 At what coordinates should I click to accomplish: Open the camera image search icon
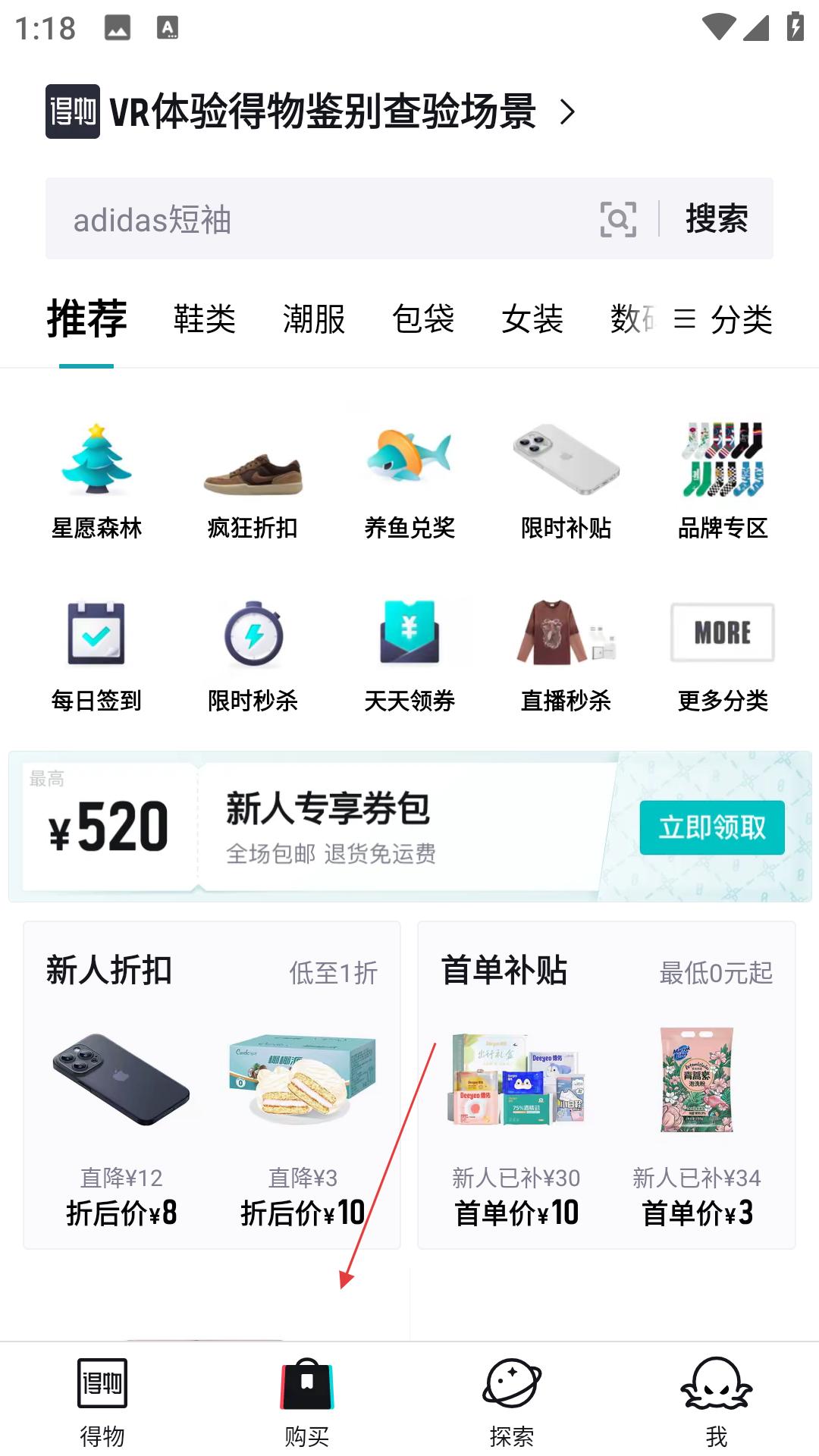pyautogui.click(x=618, y=219)
